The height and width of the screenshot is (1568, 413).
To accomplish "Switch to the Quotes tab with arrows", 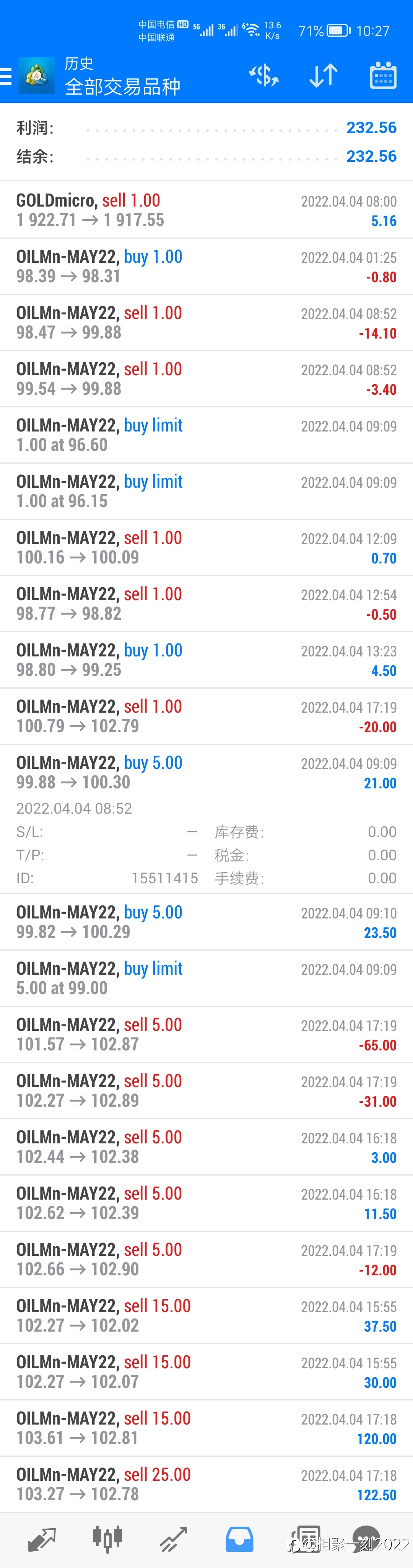I will pos(42,1540).
